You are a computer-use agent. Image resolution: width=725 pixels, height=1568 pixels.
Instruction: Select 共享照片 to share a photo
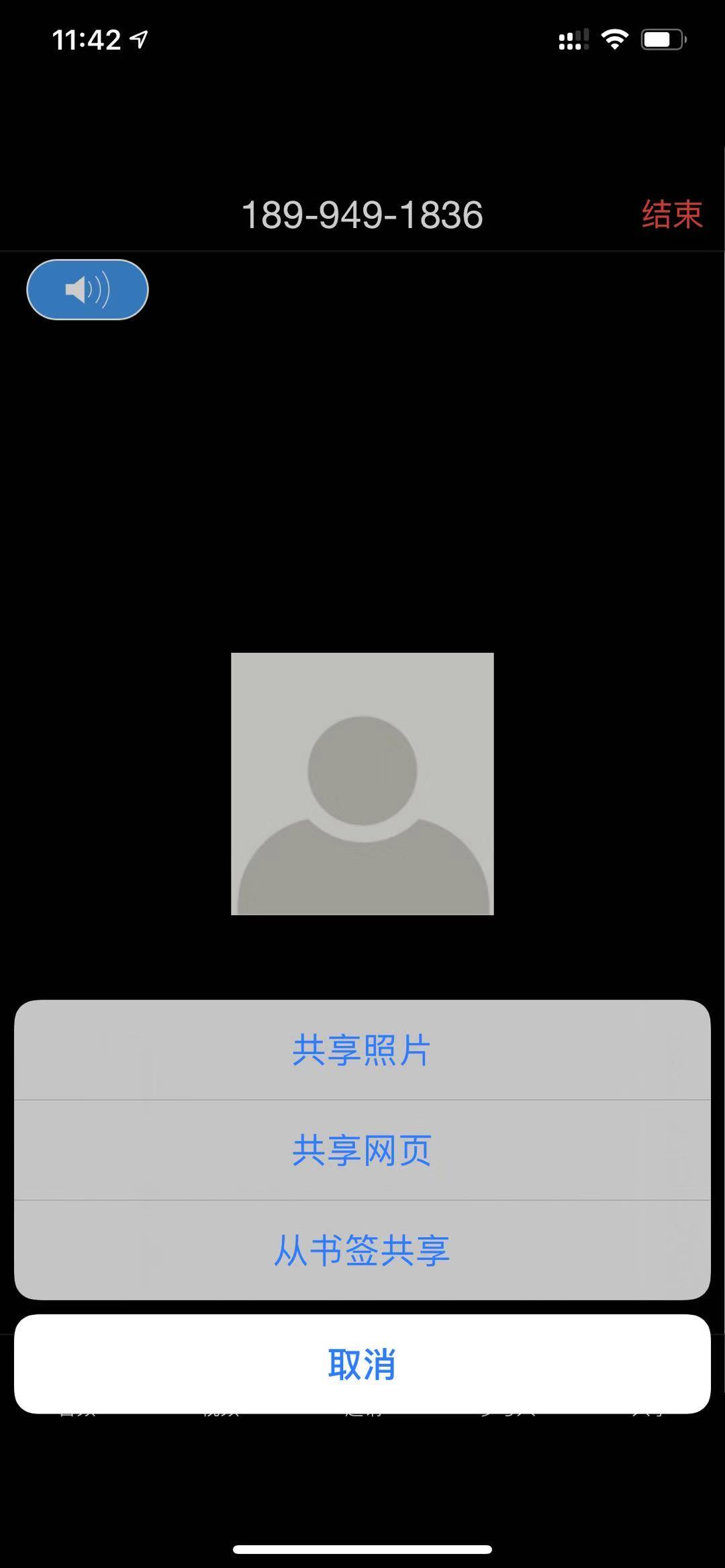click(x=362, y=1050)
